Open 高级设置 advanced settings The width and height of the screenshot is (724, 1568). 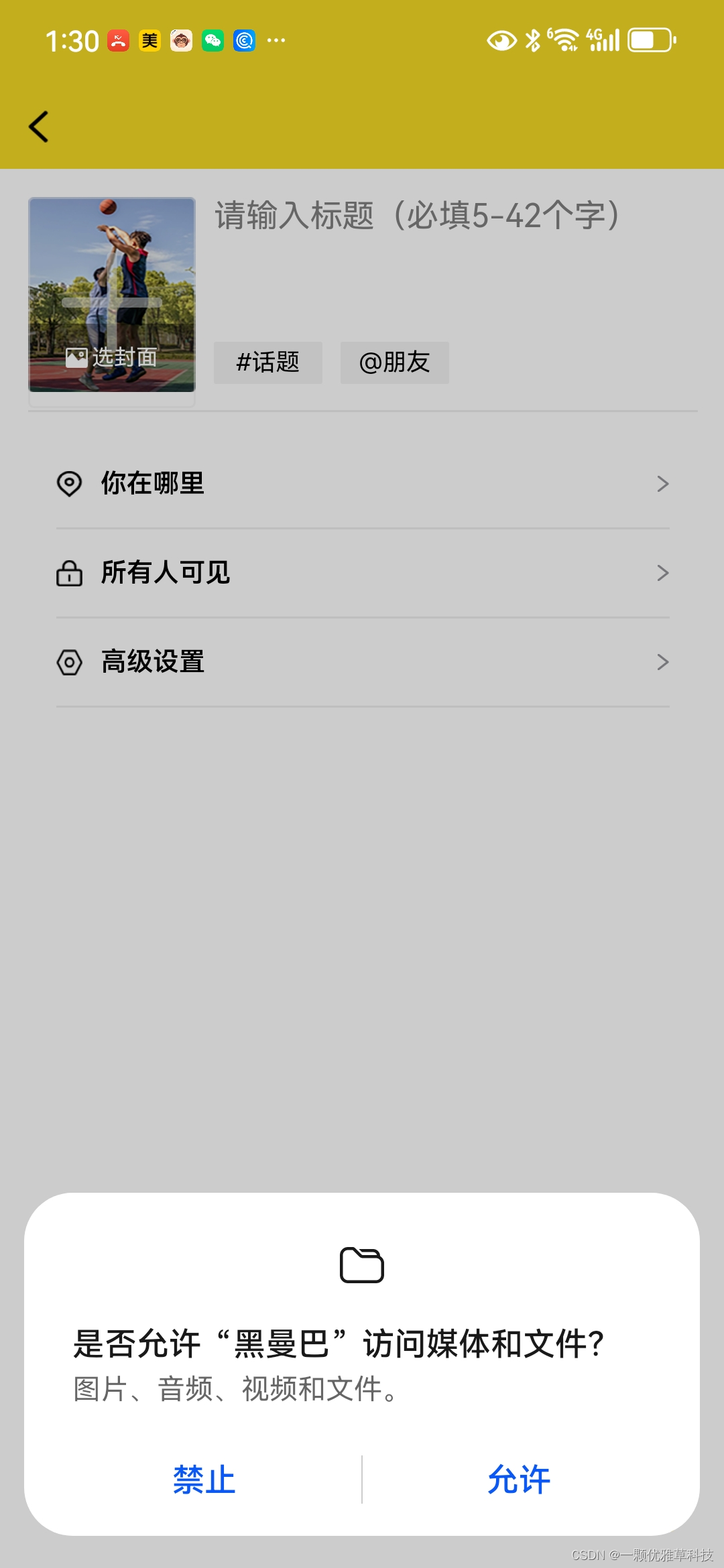point(363,662)
